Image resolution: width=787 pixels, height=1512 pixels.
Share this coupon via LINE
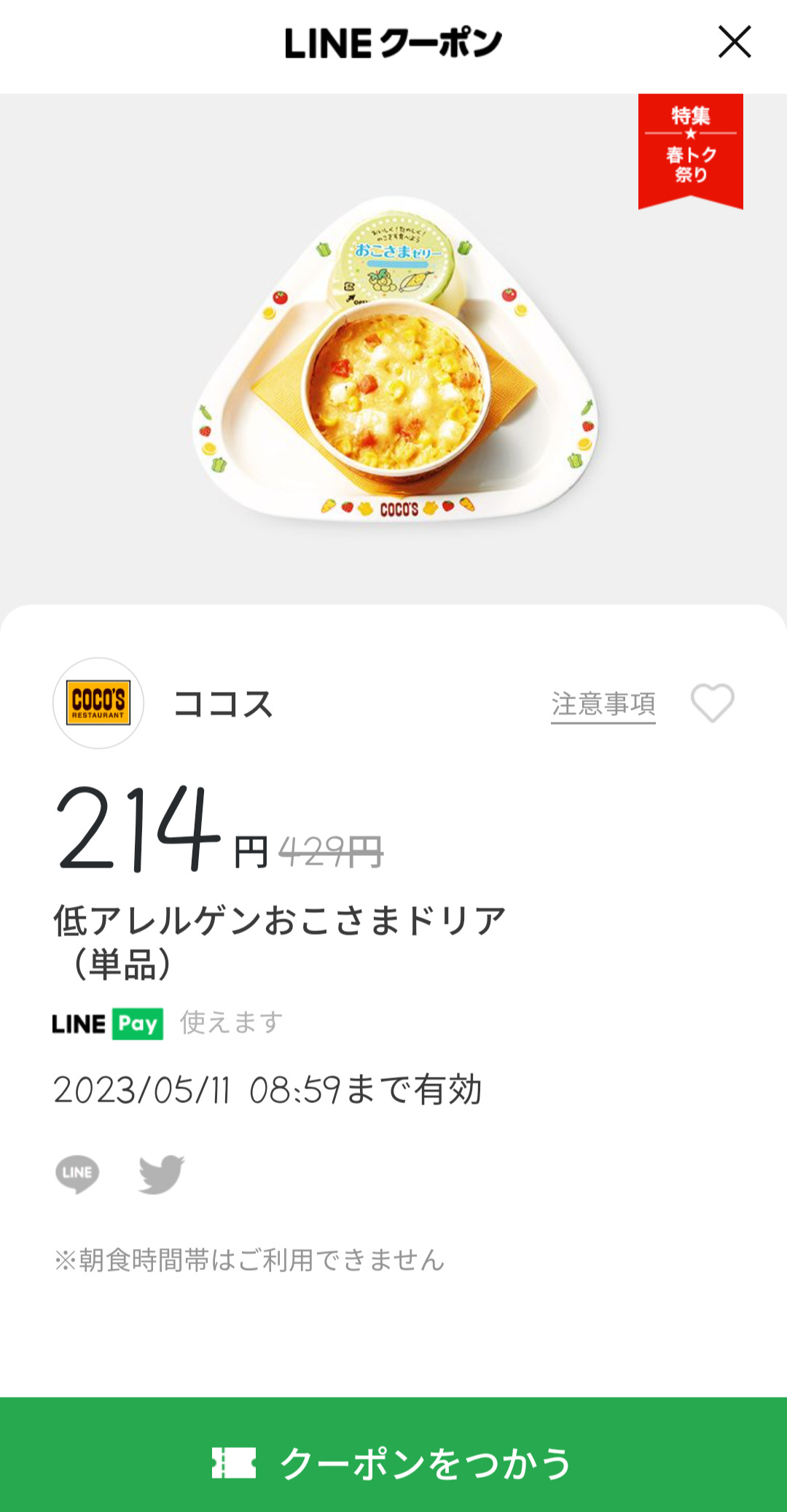pos(77,1173)
